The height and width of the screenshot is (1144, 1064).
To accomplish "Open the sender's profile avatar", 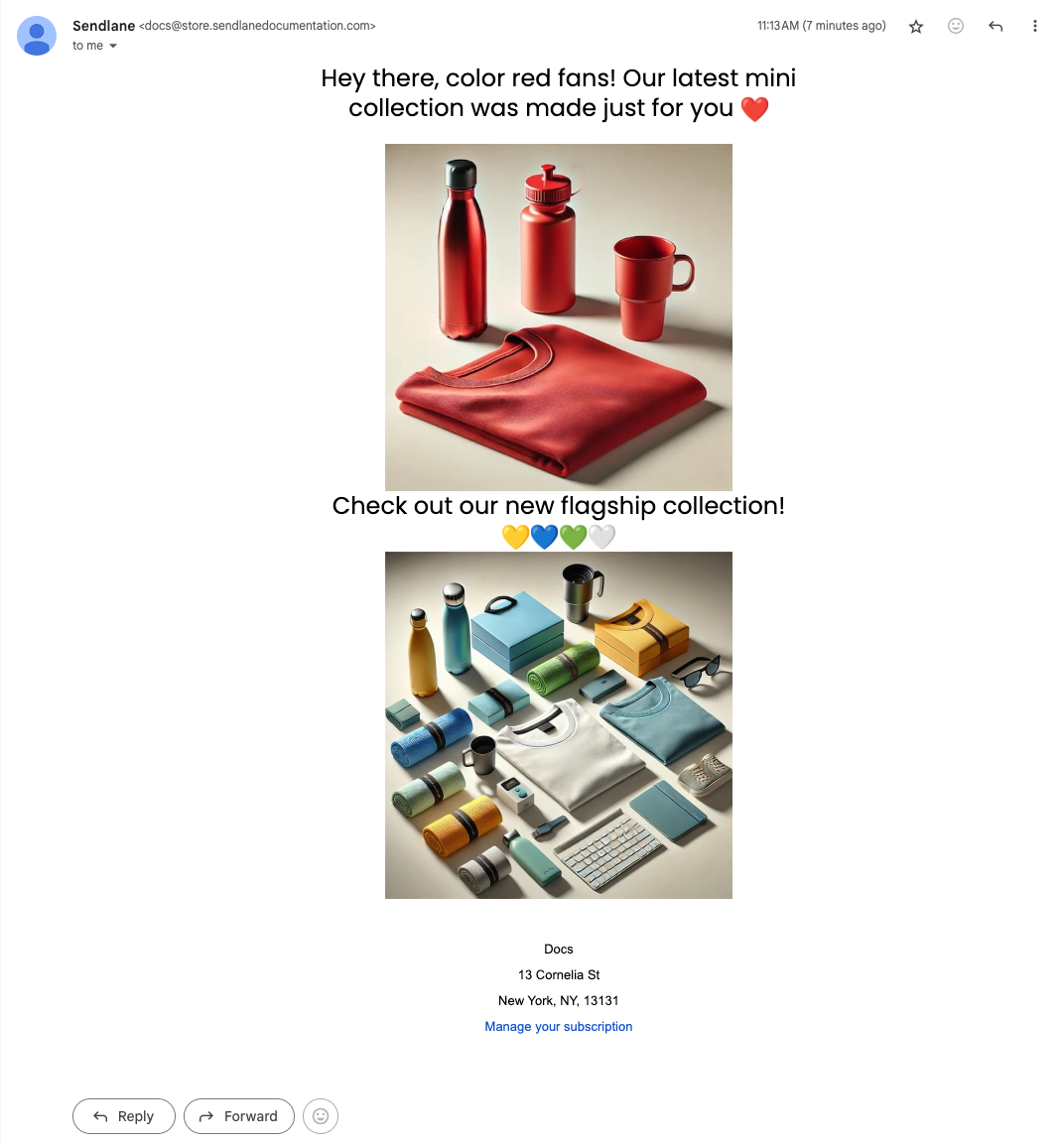I will coord(37,36).
